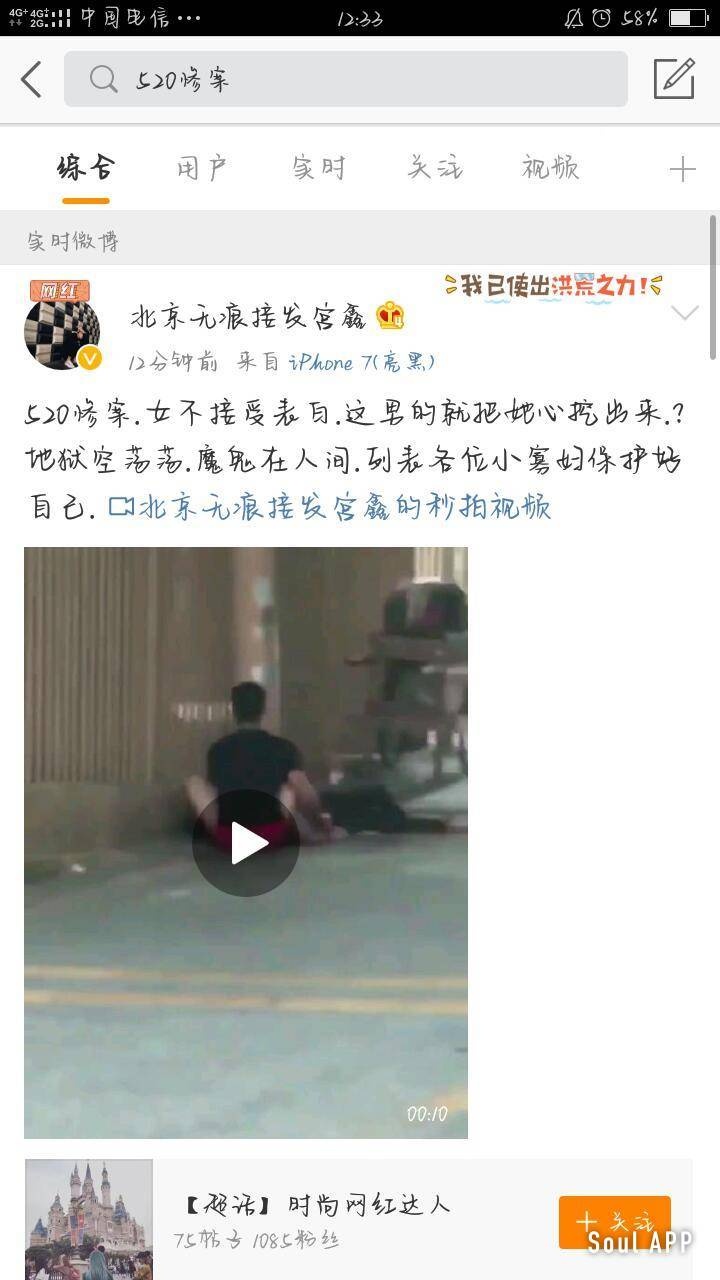The width and height of the screenshot is (720, 1280).
Task: Switch to the 实时 tab
Action: point(318,168)
